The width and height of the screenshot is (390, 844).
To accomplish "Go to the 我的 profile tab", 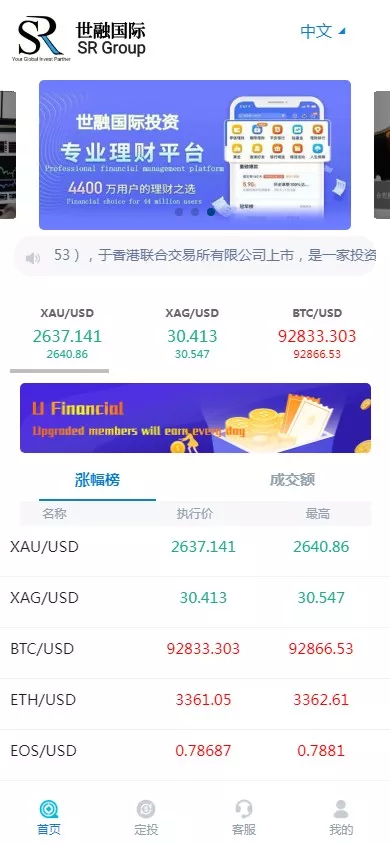I will pyautogui.click(x=341, y=818).
